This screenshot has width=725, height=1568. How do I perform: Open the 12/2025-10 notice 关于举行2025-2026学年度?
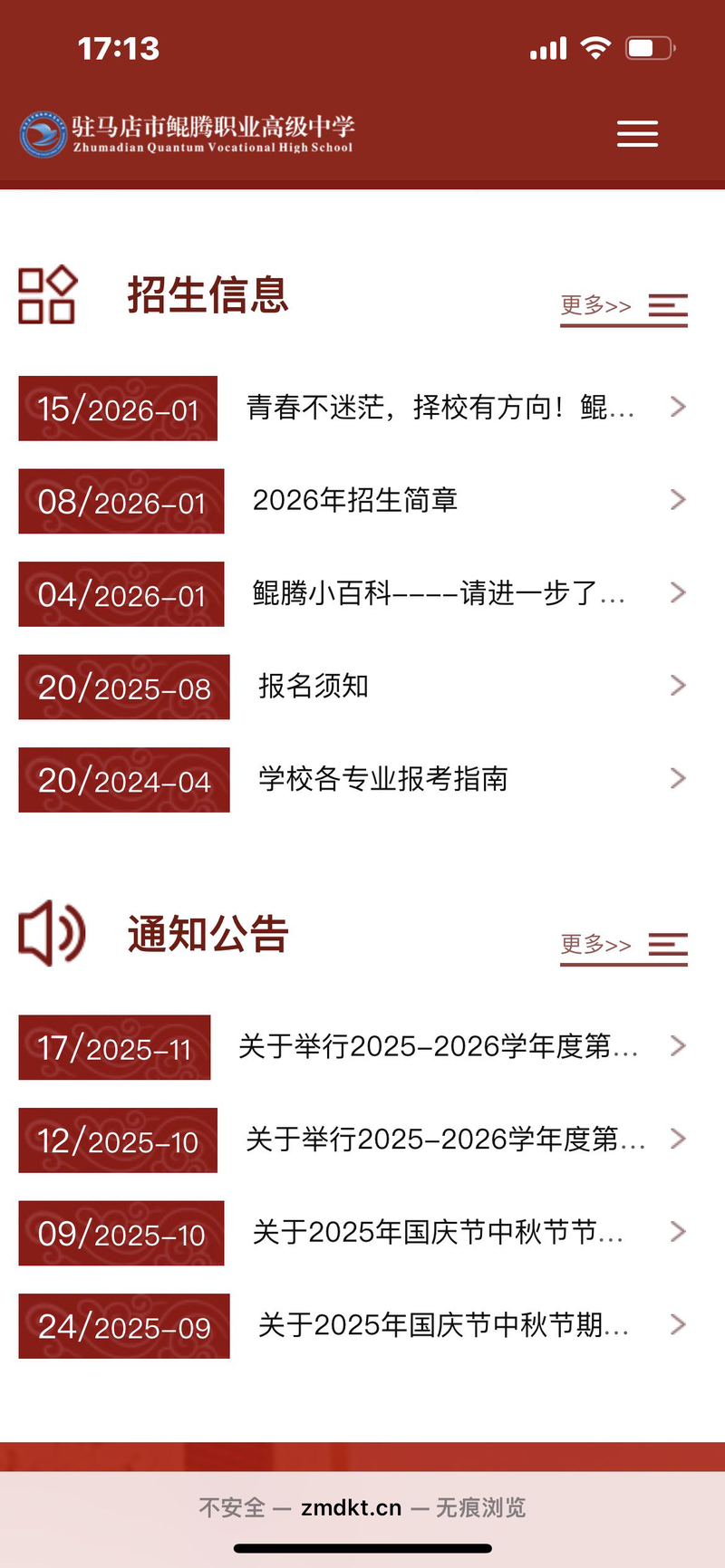[x=445, y=1140]
